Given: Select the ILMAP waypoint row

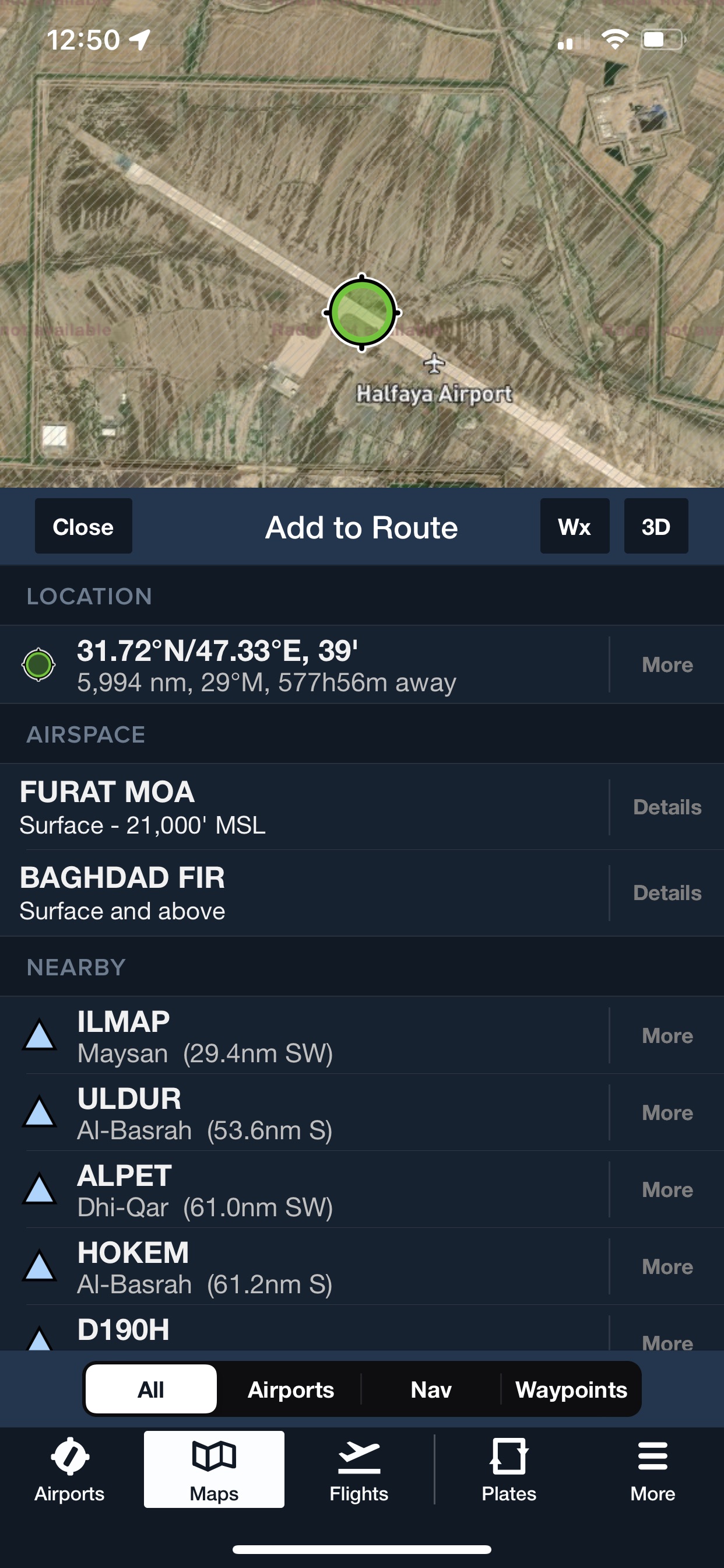Looking at the screenshot, I should 304,1036.
